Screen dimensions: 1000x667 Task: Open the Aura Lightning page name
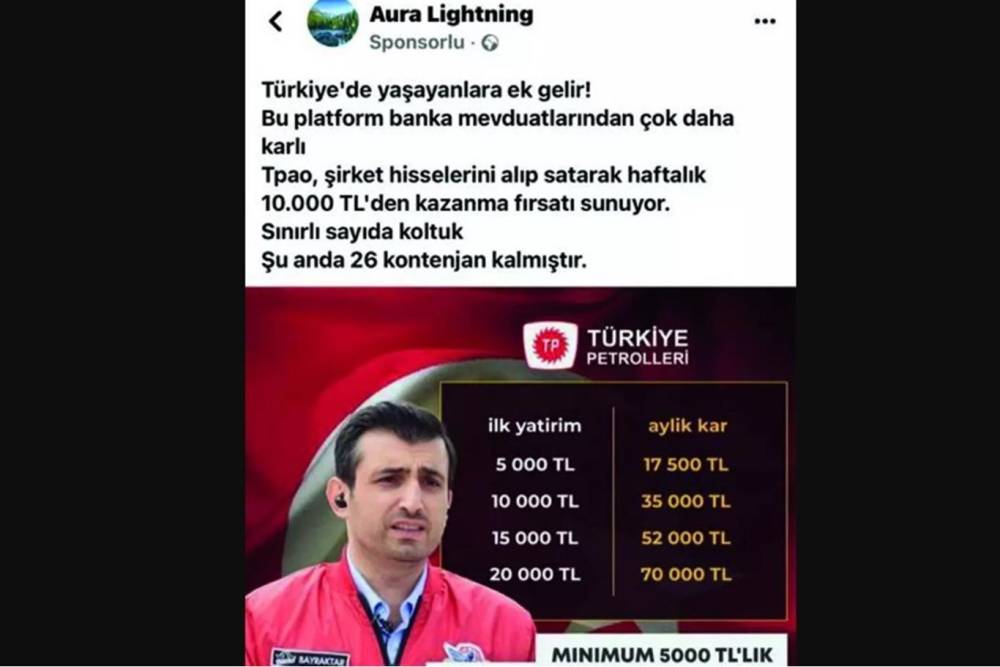click(x=451, y=14)
